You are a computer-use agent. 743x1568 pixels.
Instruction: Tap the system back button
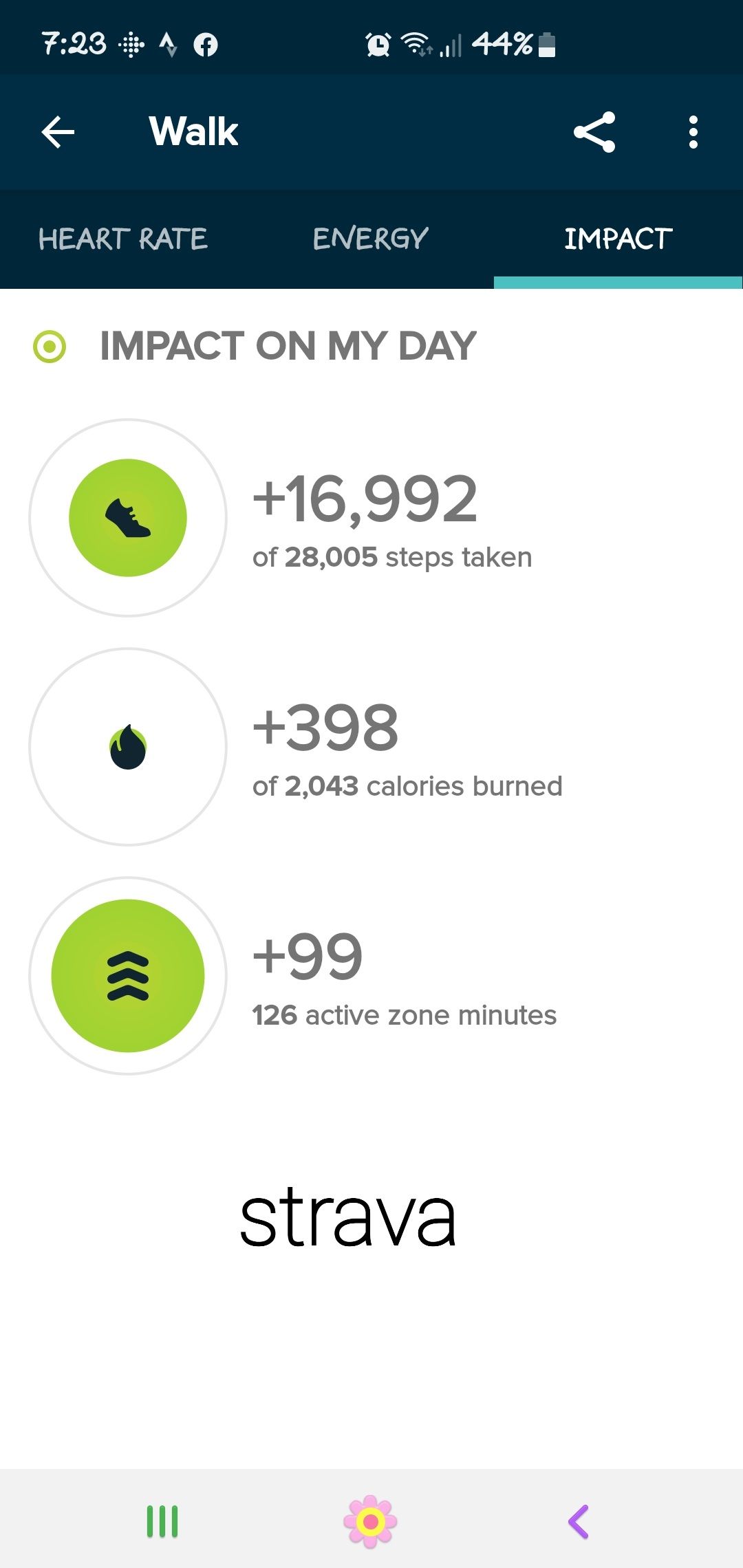point(579,1521)
